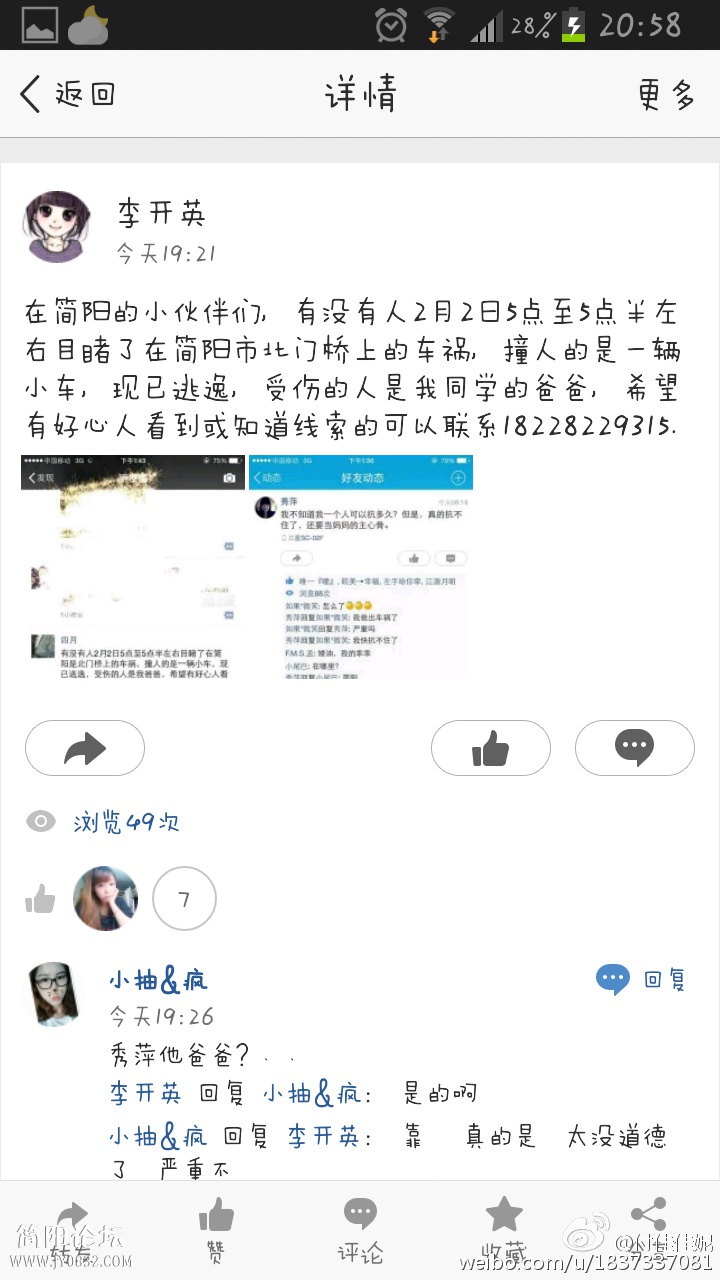Screen dimensions: 720x1280
Task: Tap 收藏 to save the post
Action: pyautogui.click(x=504, y=1232)
